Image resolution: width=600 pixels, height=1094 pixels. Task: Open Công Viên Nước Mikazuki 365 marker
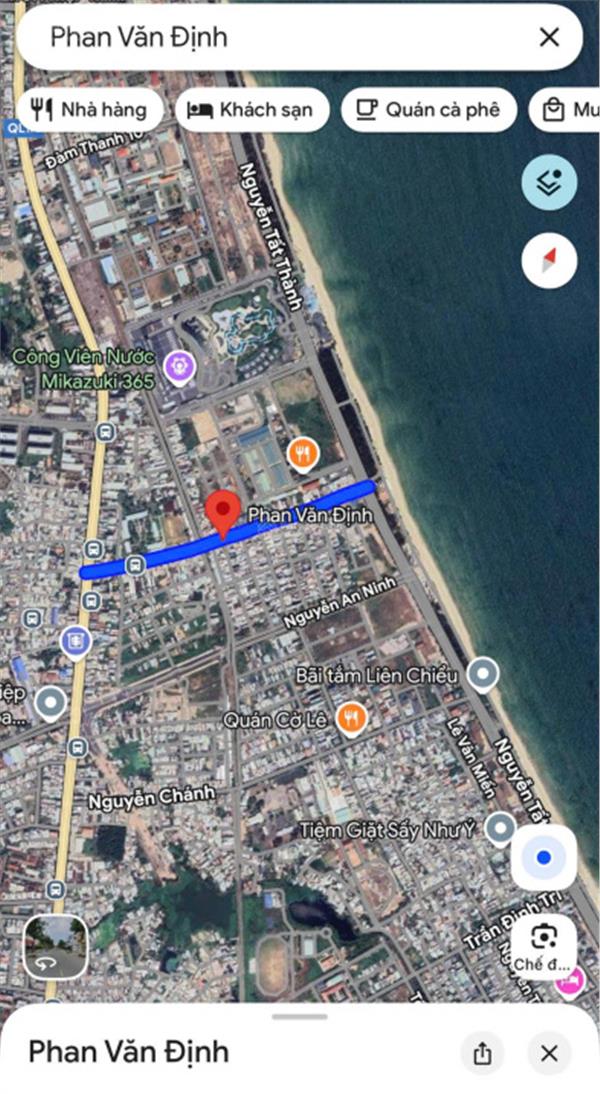pyautogui.click(x=180, y=368)
